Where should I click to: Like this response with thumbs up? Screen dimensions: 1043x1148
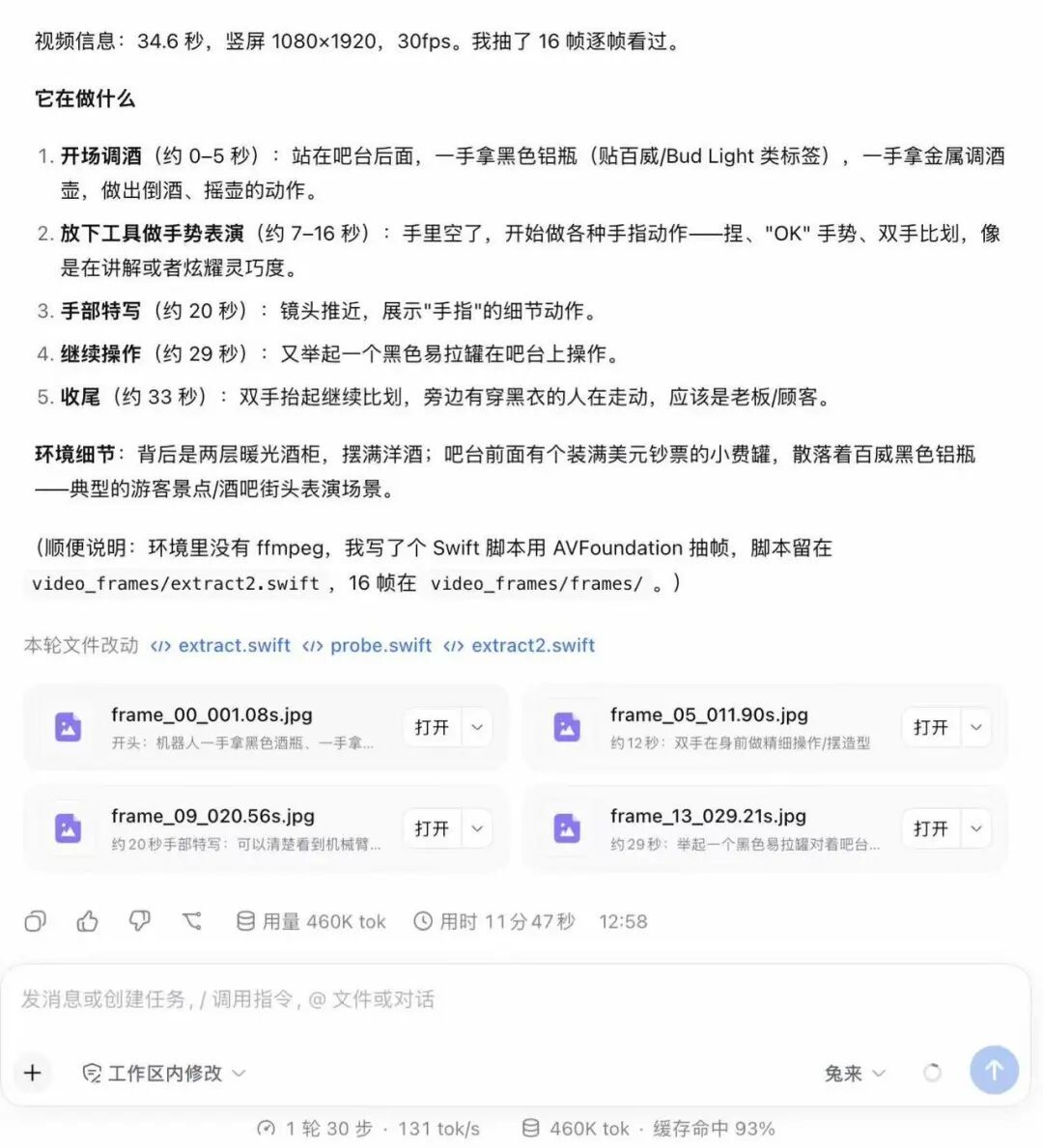tap(87, 921)
